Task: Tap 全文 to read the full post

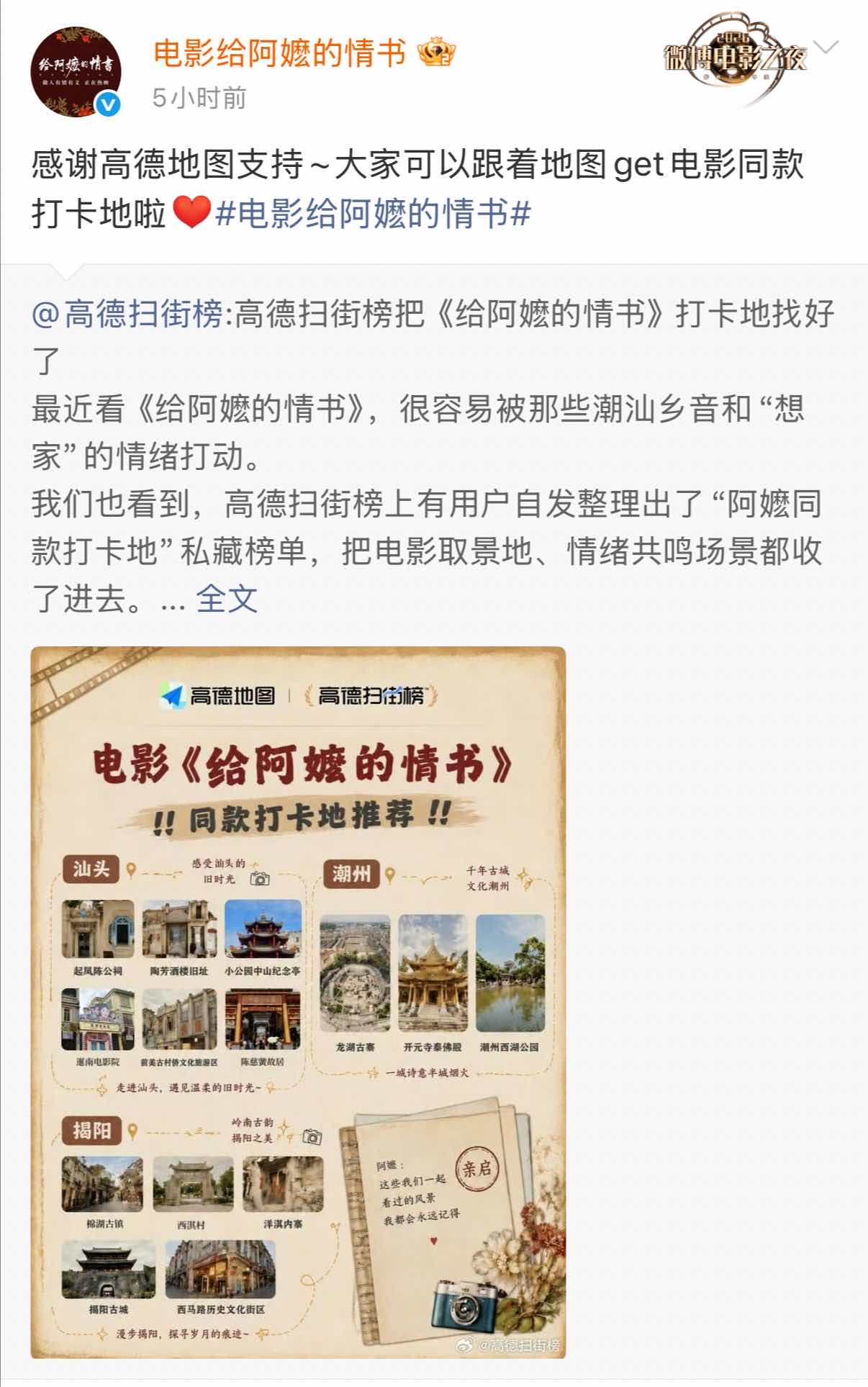Action: (227, 599)
